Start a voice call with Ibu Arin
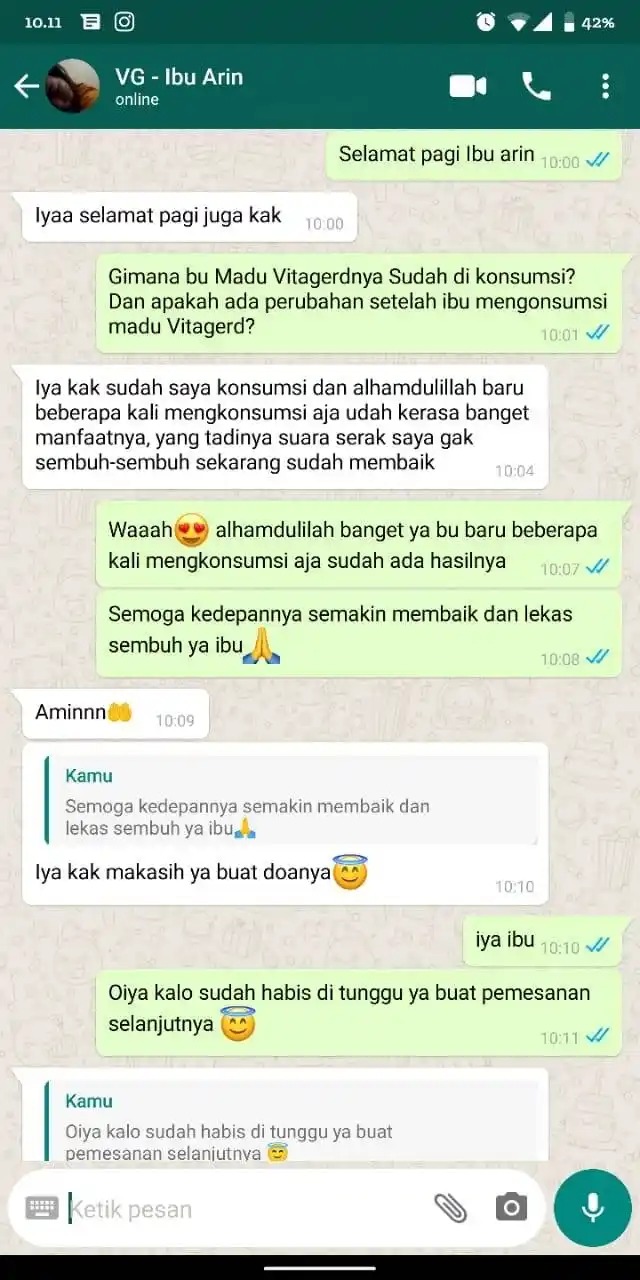Viewport: 640px width, 1280px height. point(536,87)
